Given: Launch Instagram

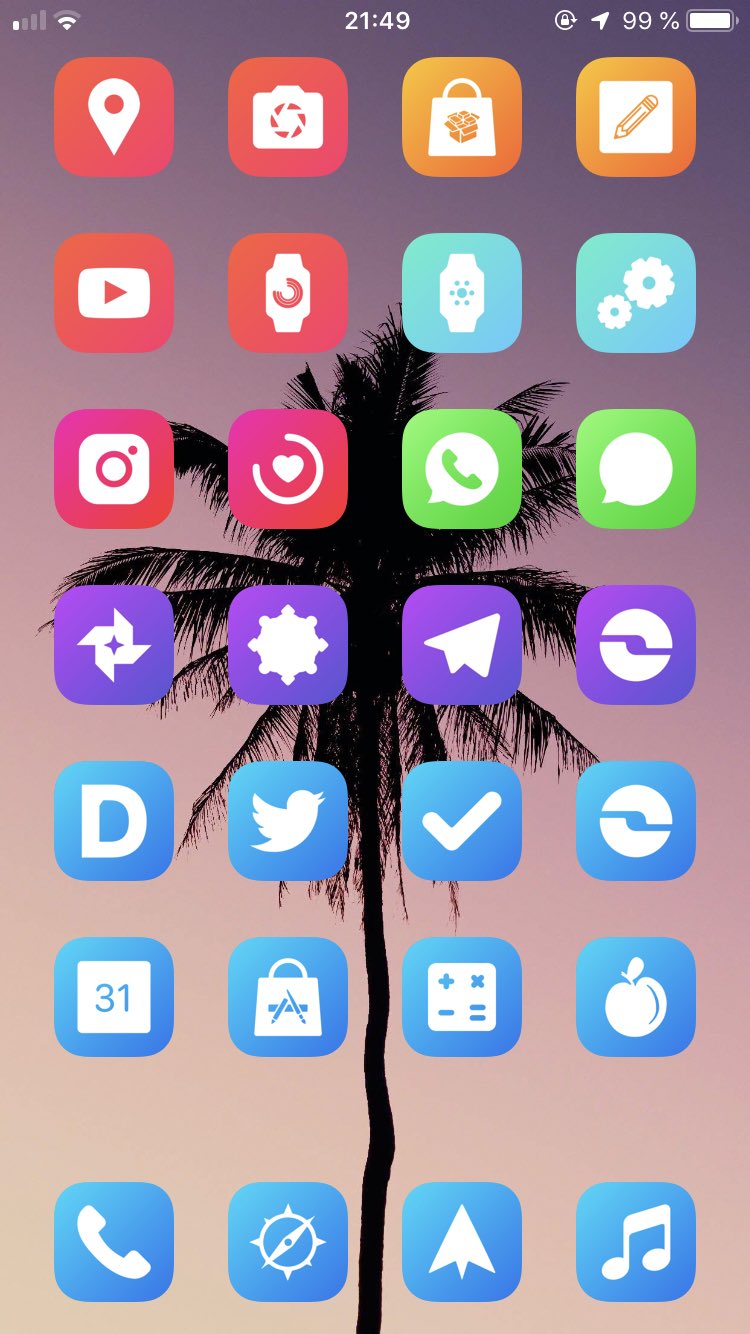Looking at the screenshot, I should pos(114,469).
